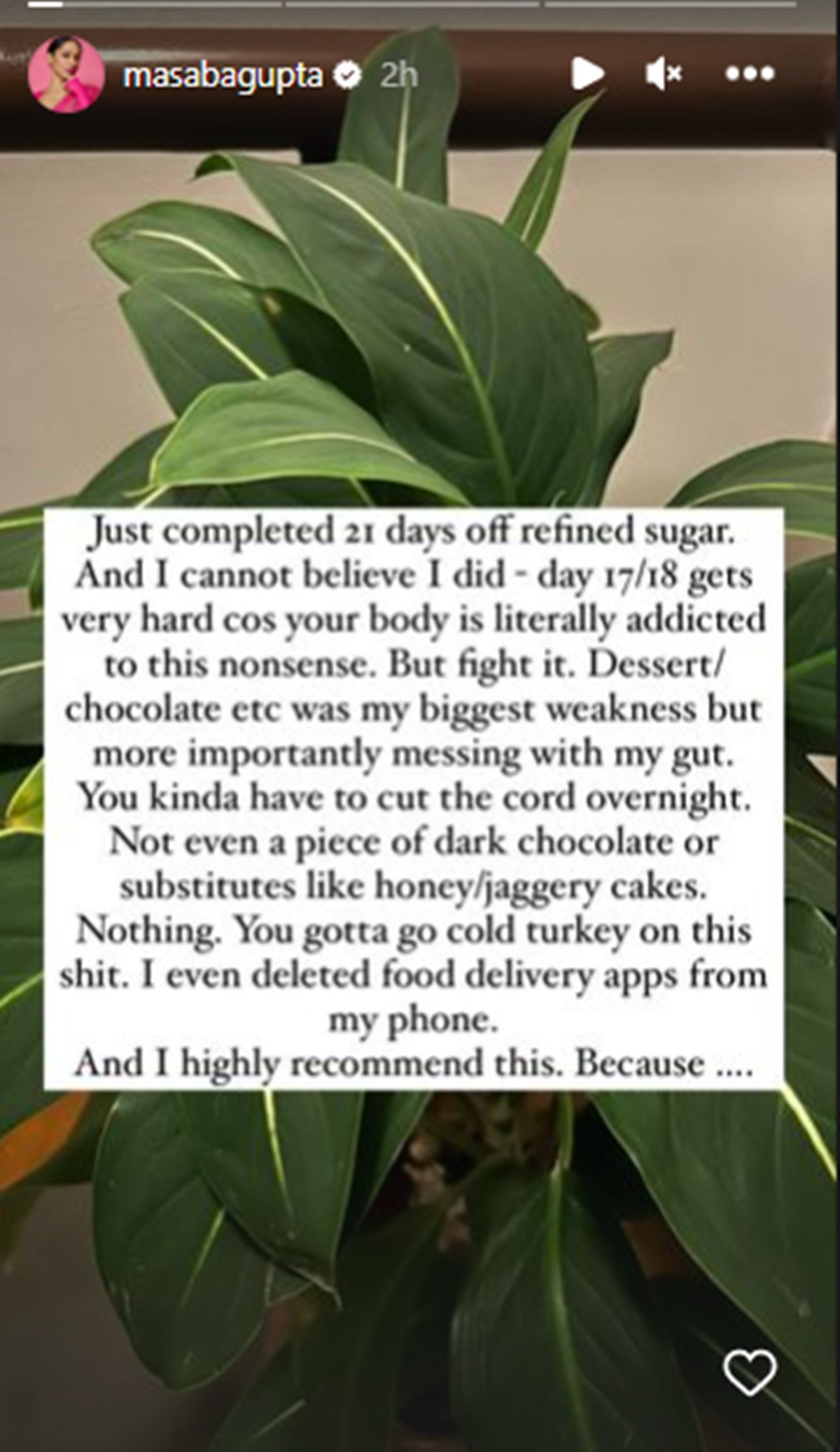Viewport: 840px width, 1452px height.
Task: Unmute the story sound
Action: (x=662, y=74)
